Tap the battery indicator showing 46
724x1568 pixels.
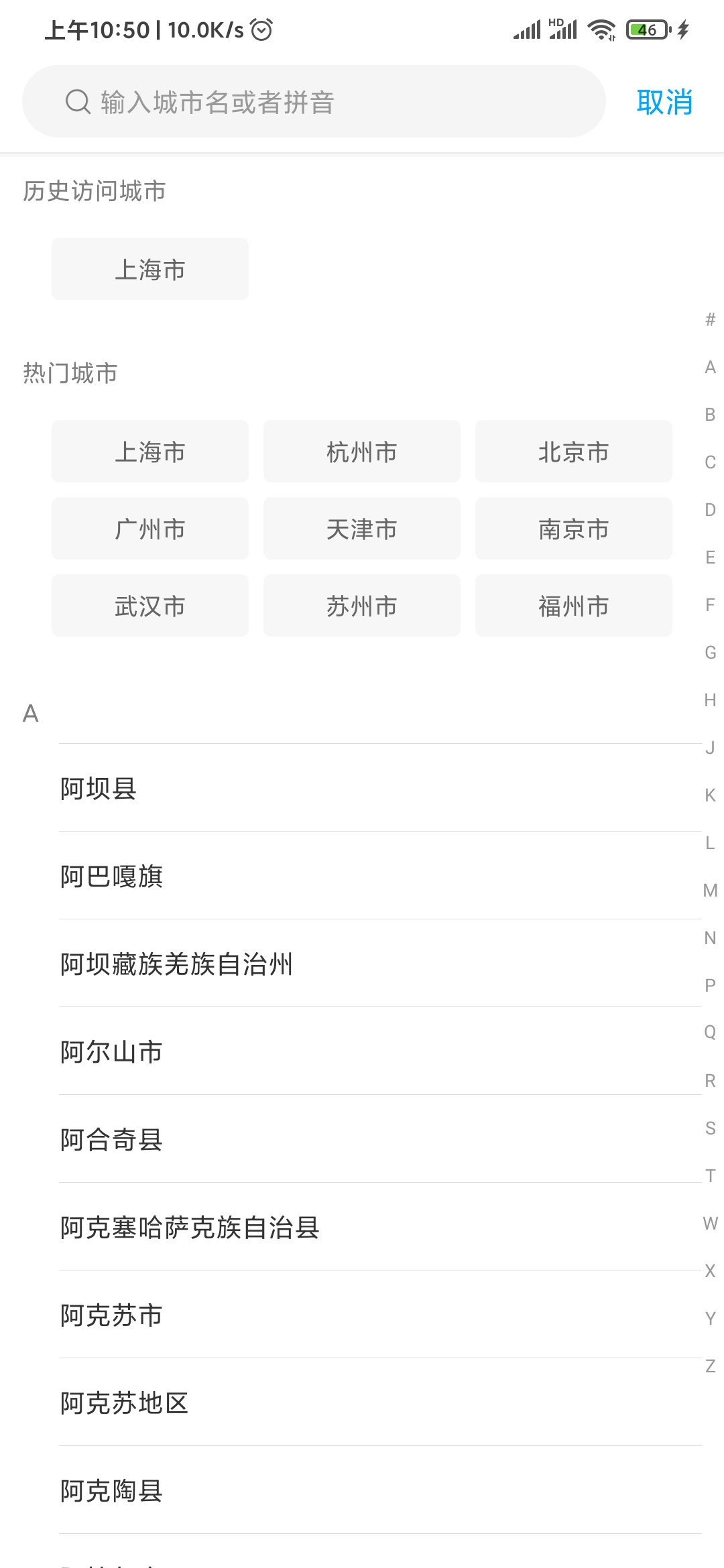645,29
